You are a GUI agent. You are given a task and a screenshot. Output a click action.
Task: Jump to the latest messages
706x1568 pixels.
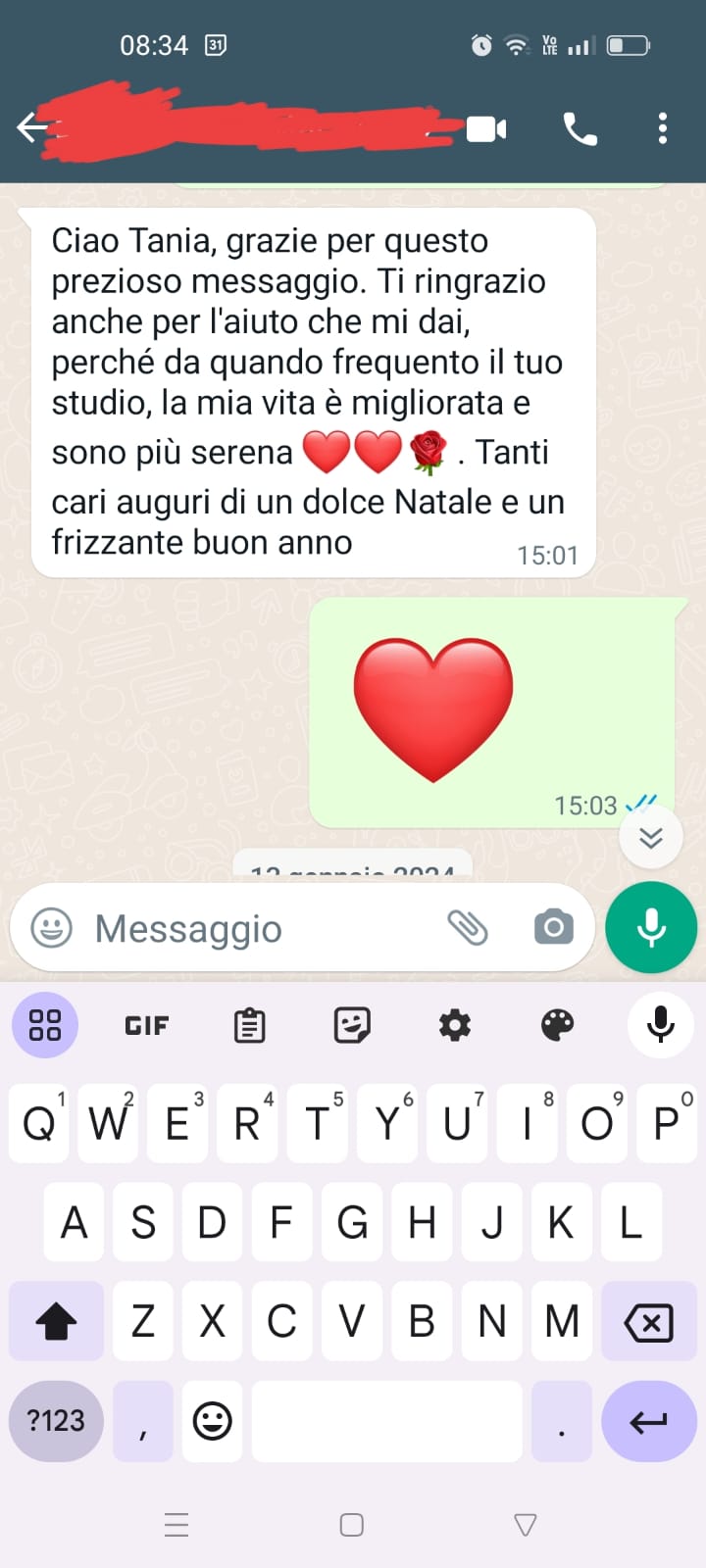(651, 837)
